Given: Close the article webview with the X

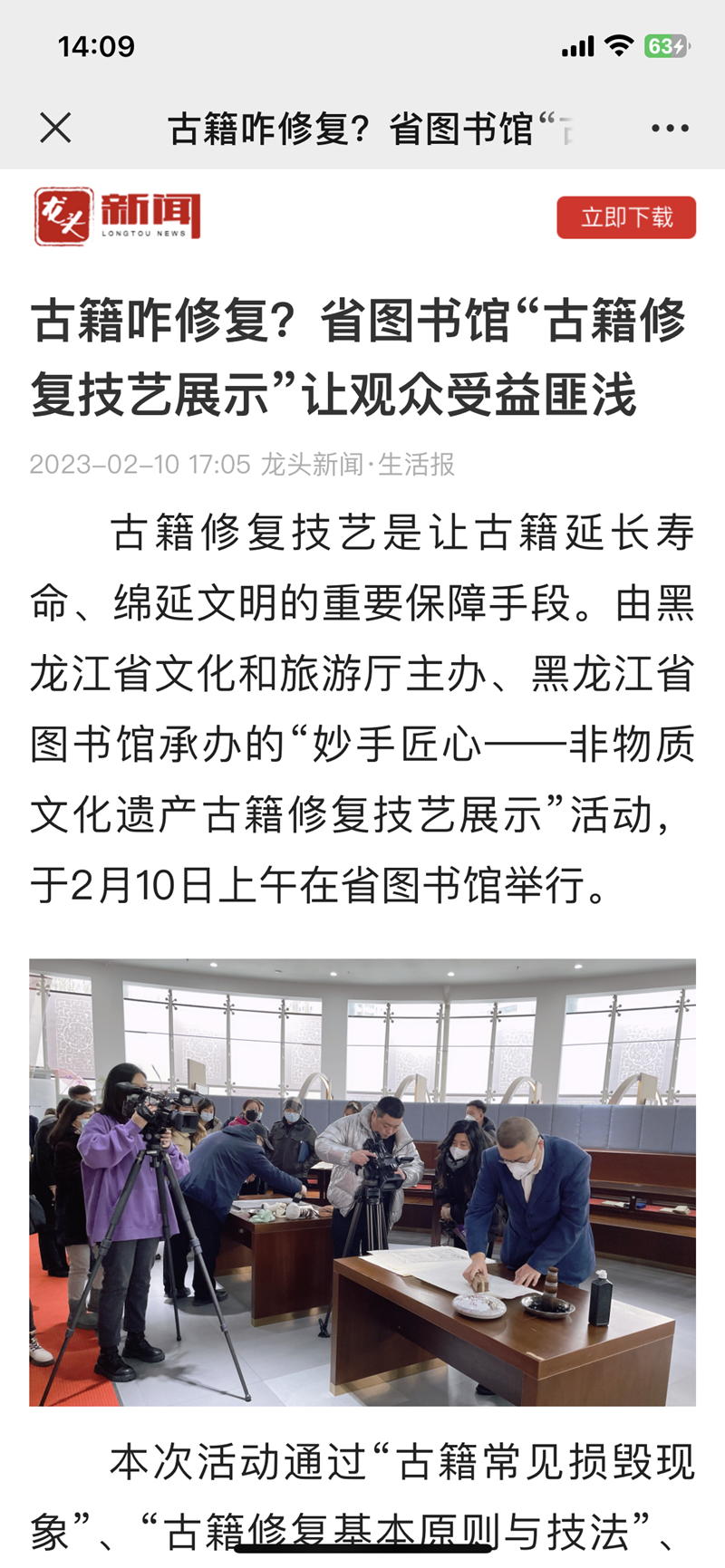Looking at the screenshot, I should click(x=55, y=129).
